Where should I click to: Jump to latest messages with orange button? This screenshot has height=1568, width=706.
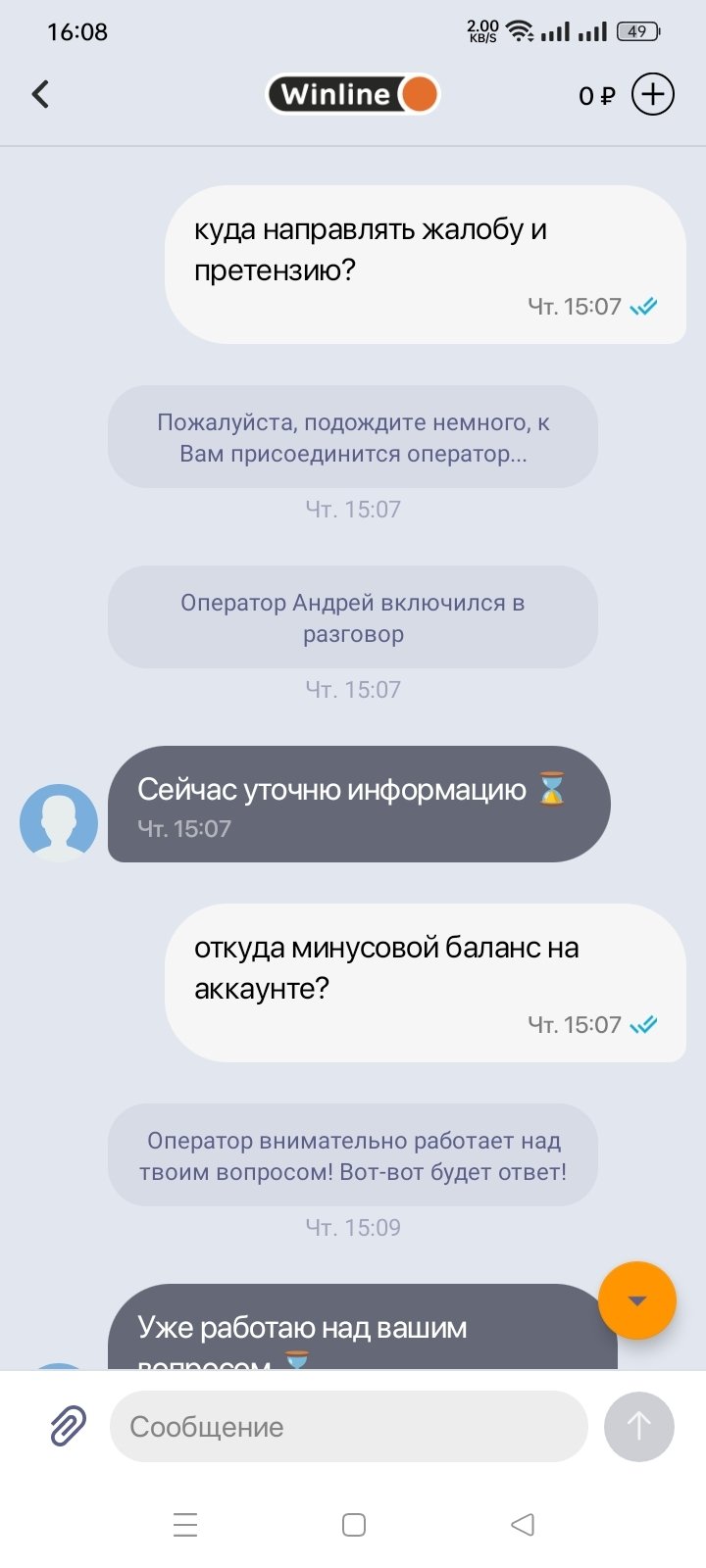pos(637,1300)
